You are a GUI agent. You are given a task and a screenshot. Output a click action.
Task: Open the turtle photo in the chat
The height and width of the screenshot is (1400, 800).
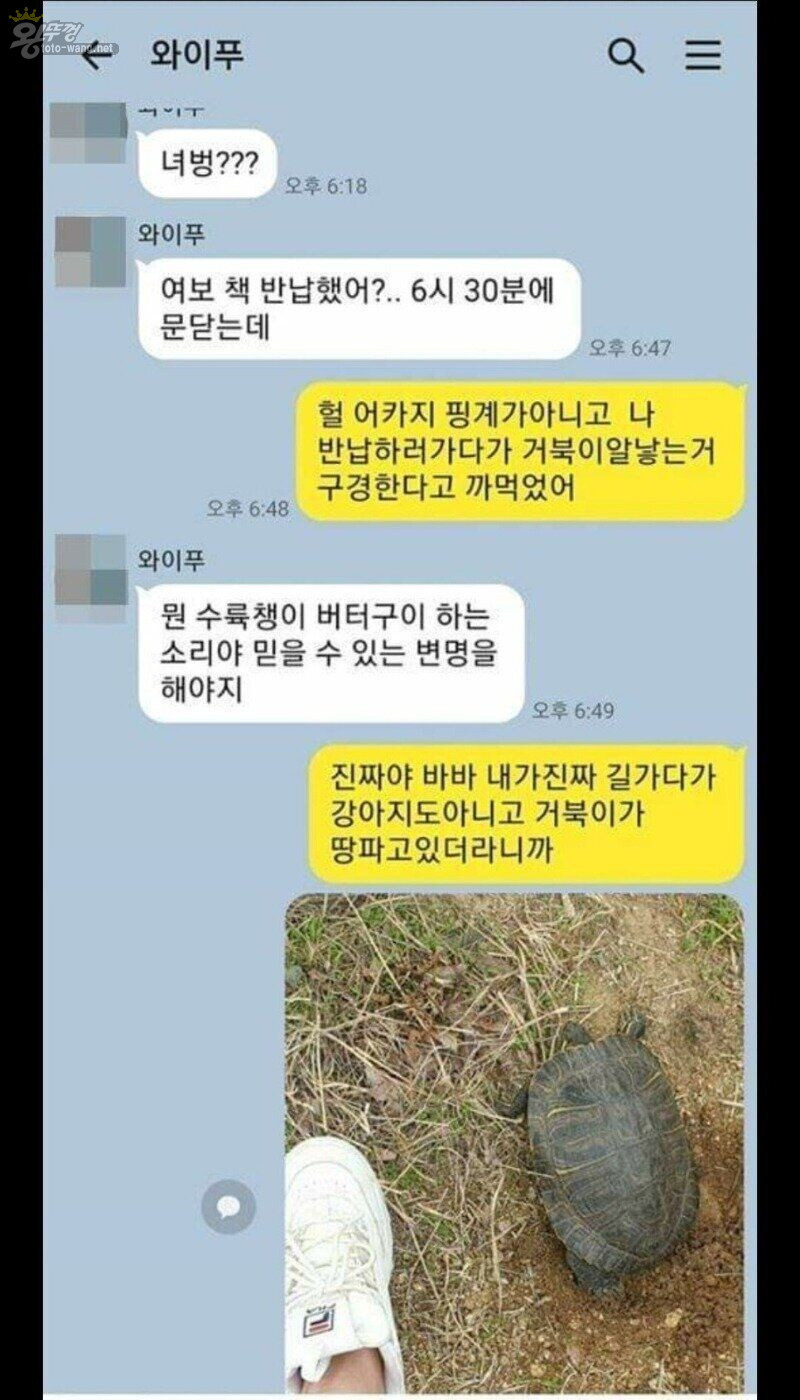(514, 1142)
